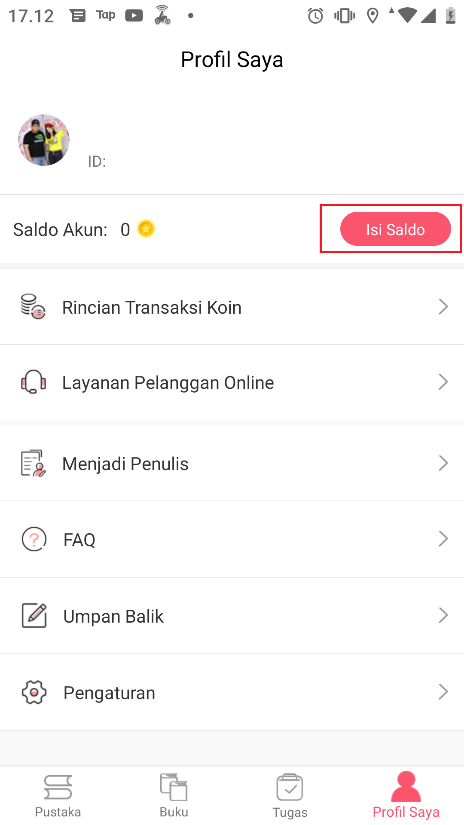
Task: Tap the profile avatar photo
Action: pos(44,140)
